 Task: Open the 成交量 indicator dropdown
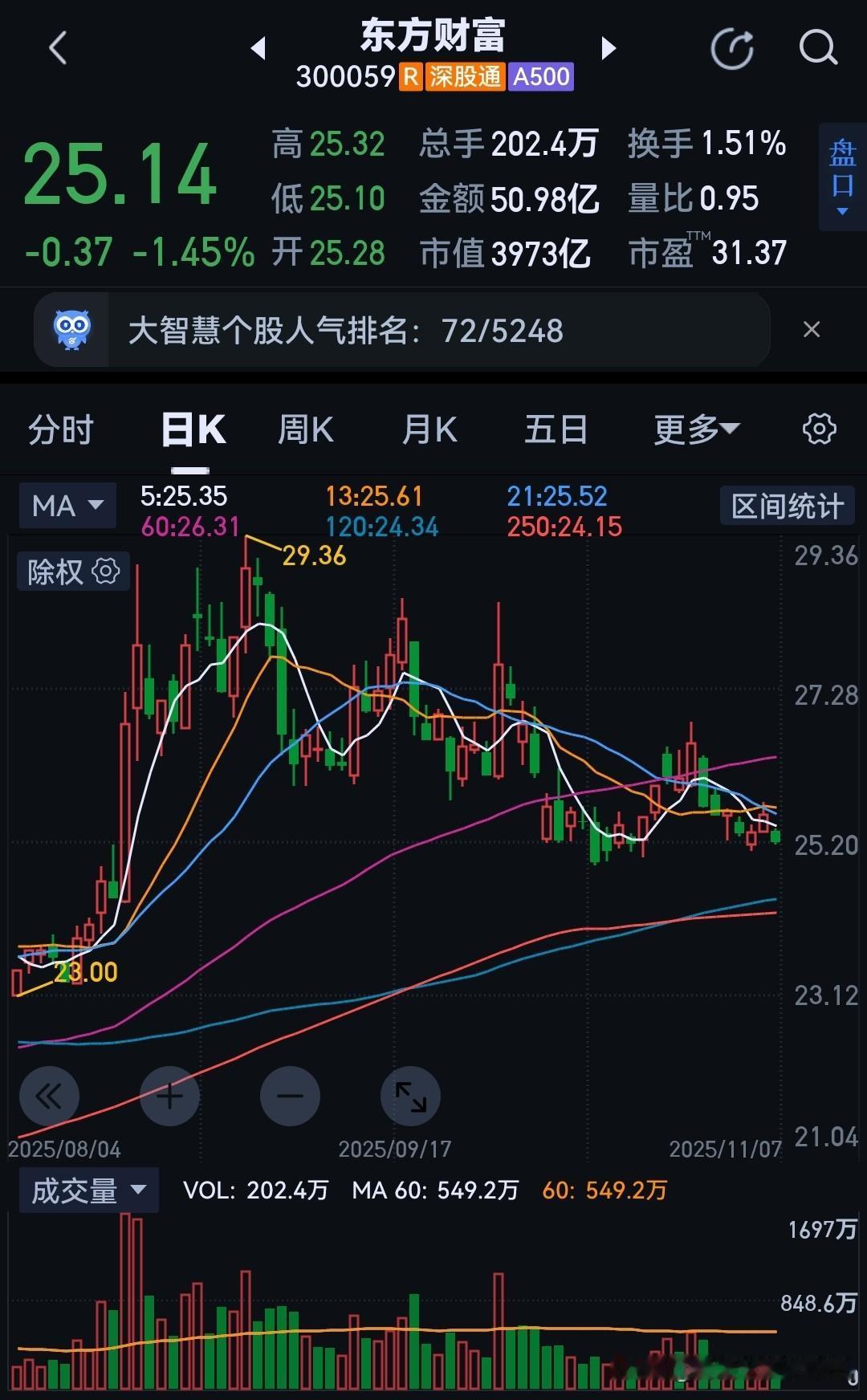[88, 1190]
